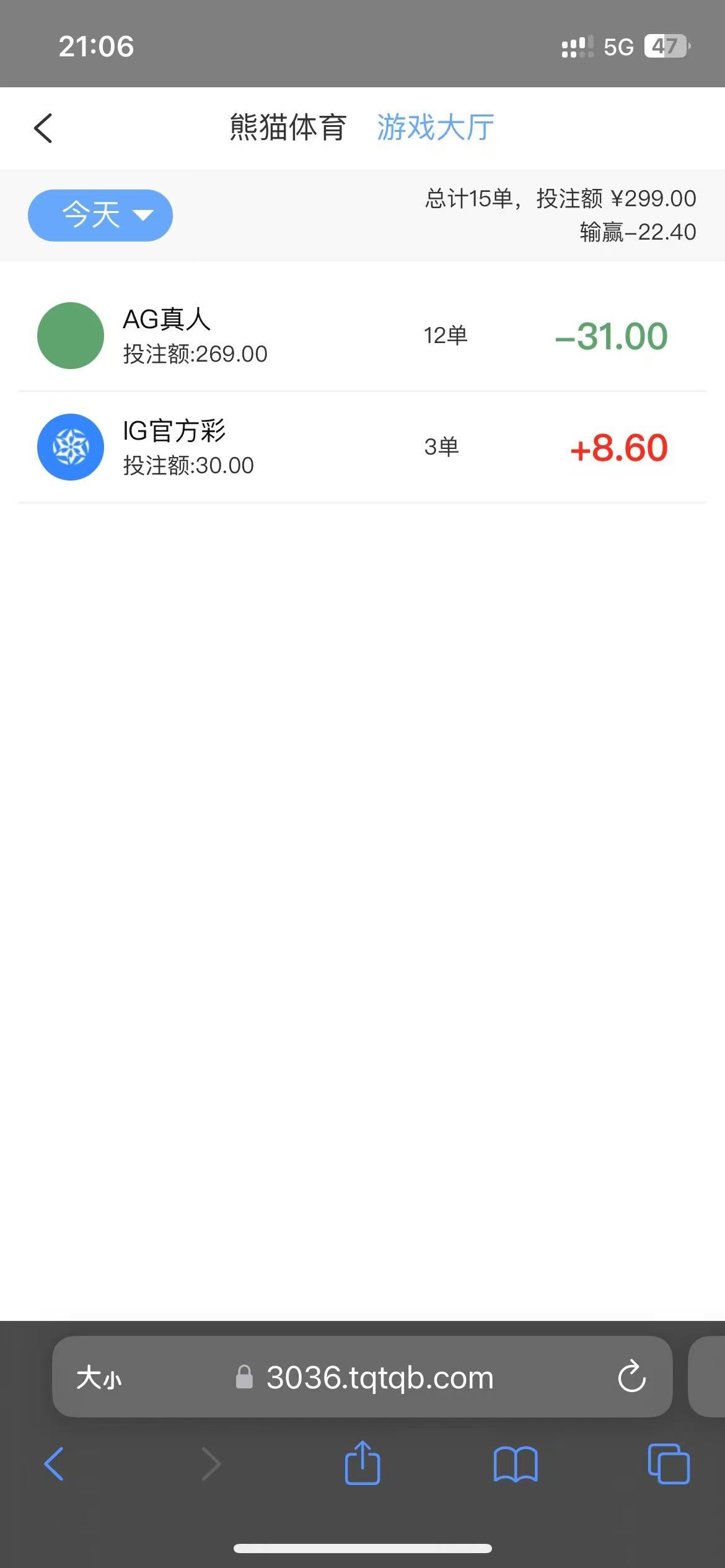Reload the page in Safari
This screenshot has width=725, height=1568.
coord(631,1377)
